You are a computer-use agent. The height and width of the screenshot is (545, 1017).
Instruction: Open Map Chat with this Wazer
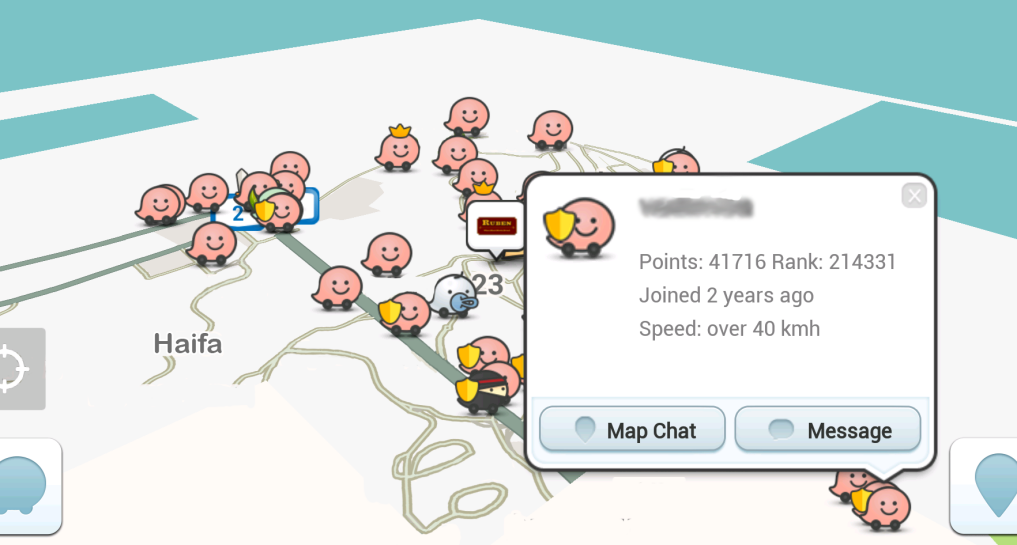click(632, 430)
